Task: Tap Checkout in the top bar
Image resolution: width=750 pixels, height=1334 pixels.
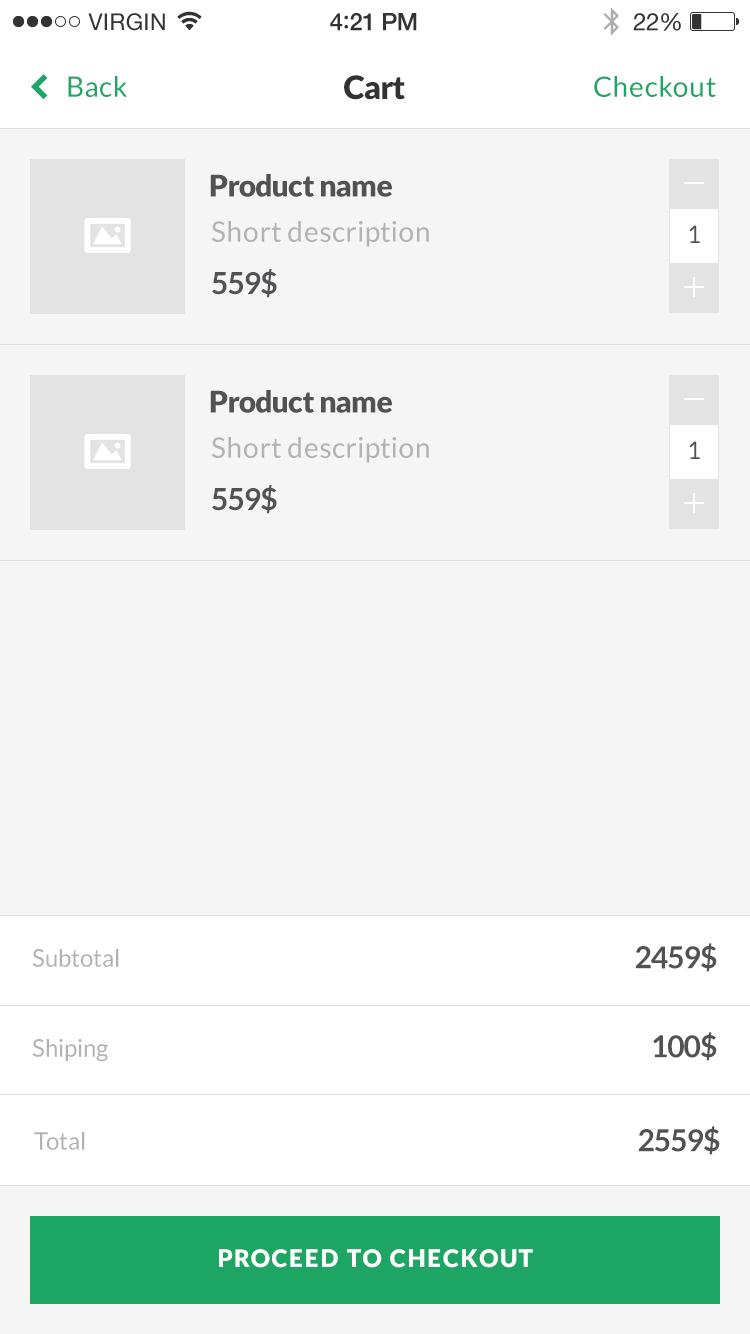Action: (654, 88)
